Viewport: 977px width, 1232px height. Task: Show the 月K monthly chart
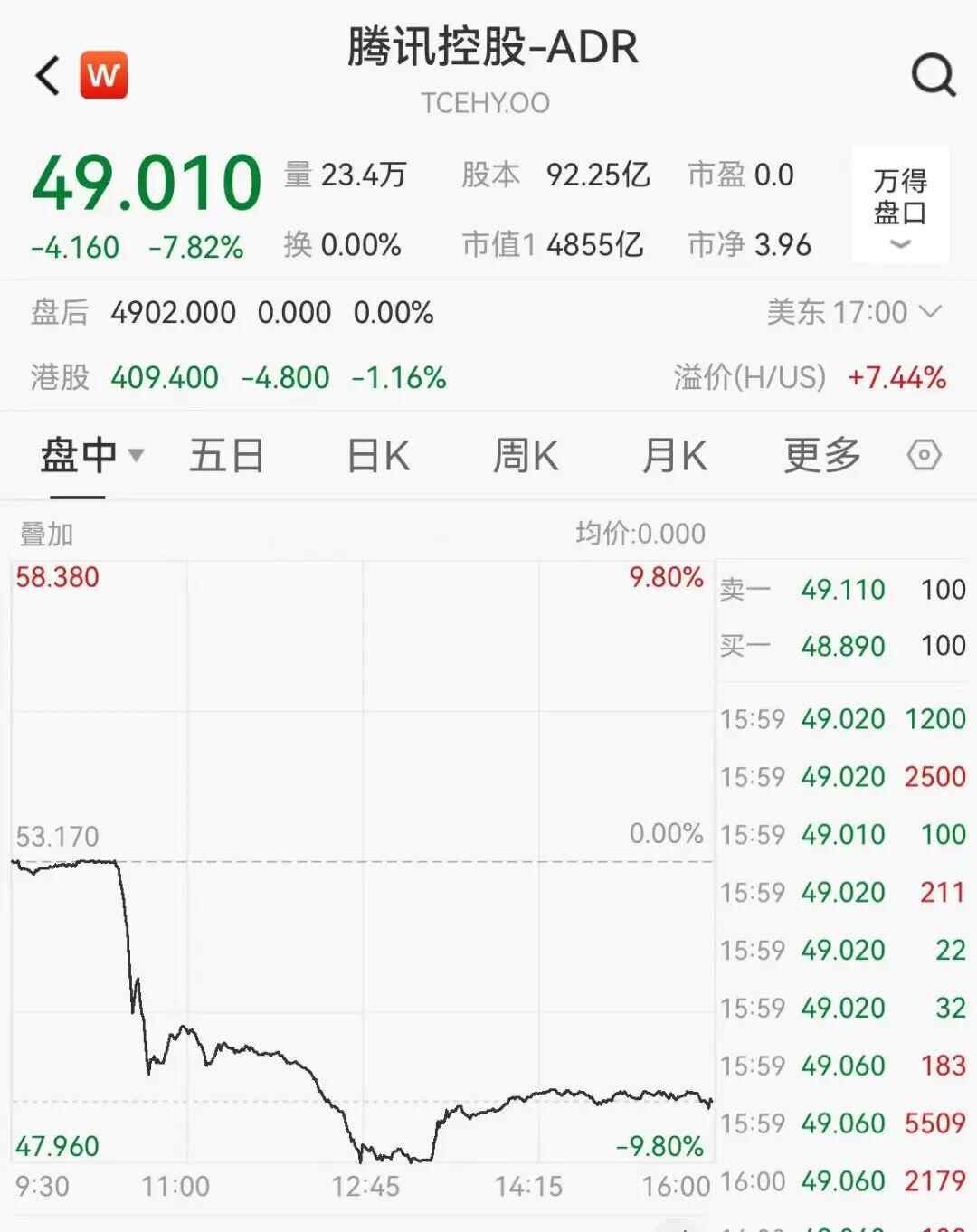point(674,455)
